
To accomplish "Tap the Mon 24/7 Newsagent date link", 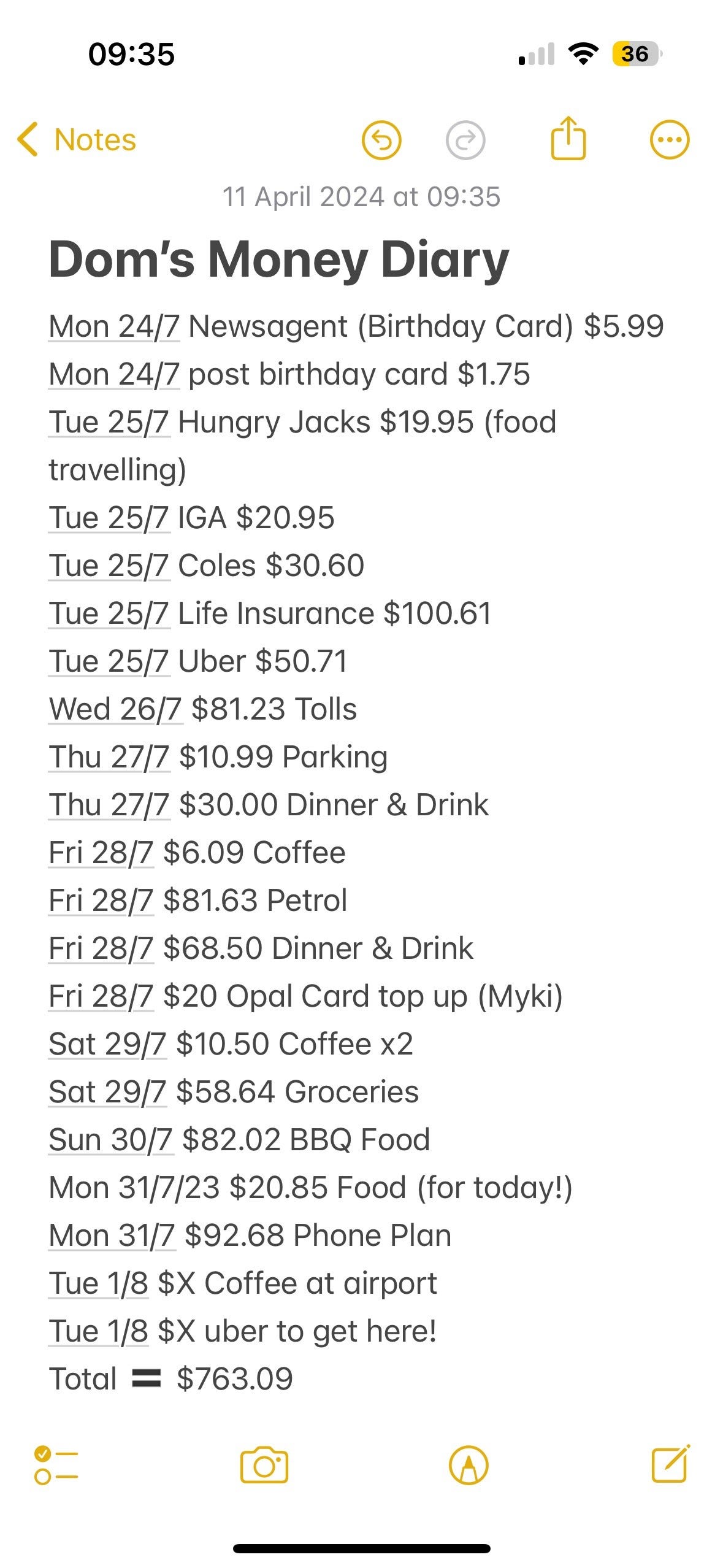I will 114,326.
